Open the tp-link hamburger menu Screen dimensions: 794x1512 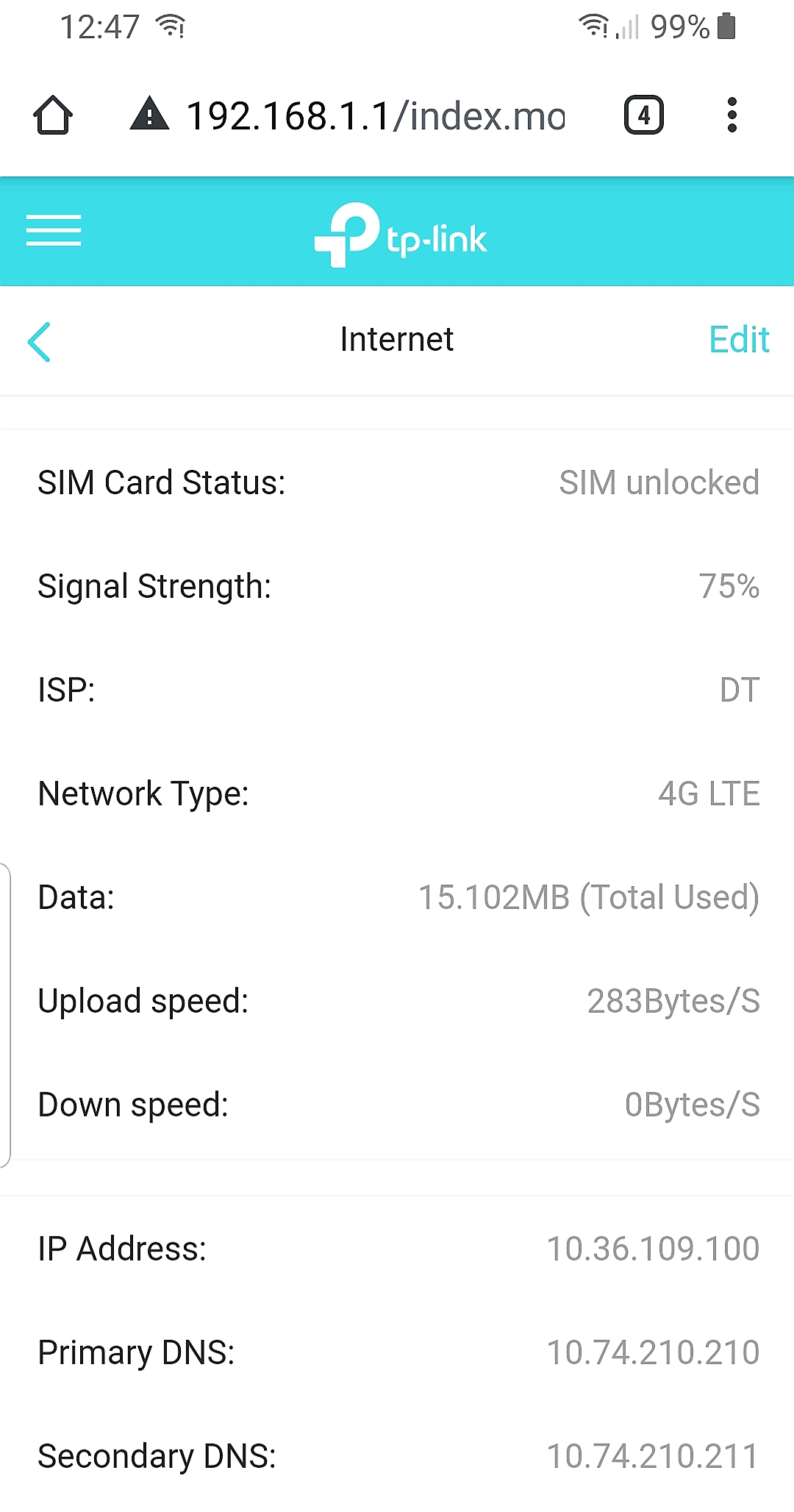pos(54,231)
